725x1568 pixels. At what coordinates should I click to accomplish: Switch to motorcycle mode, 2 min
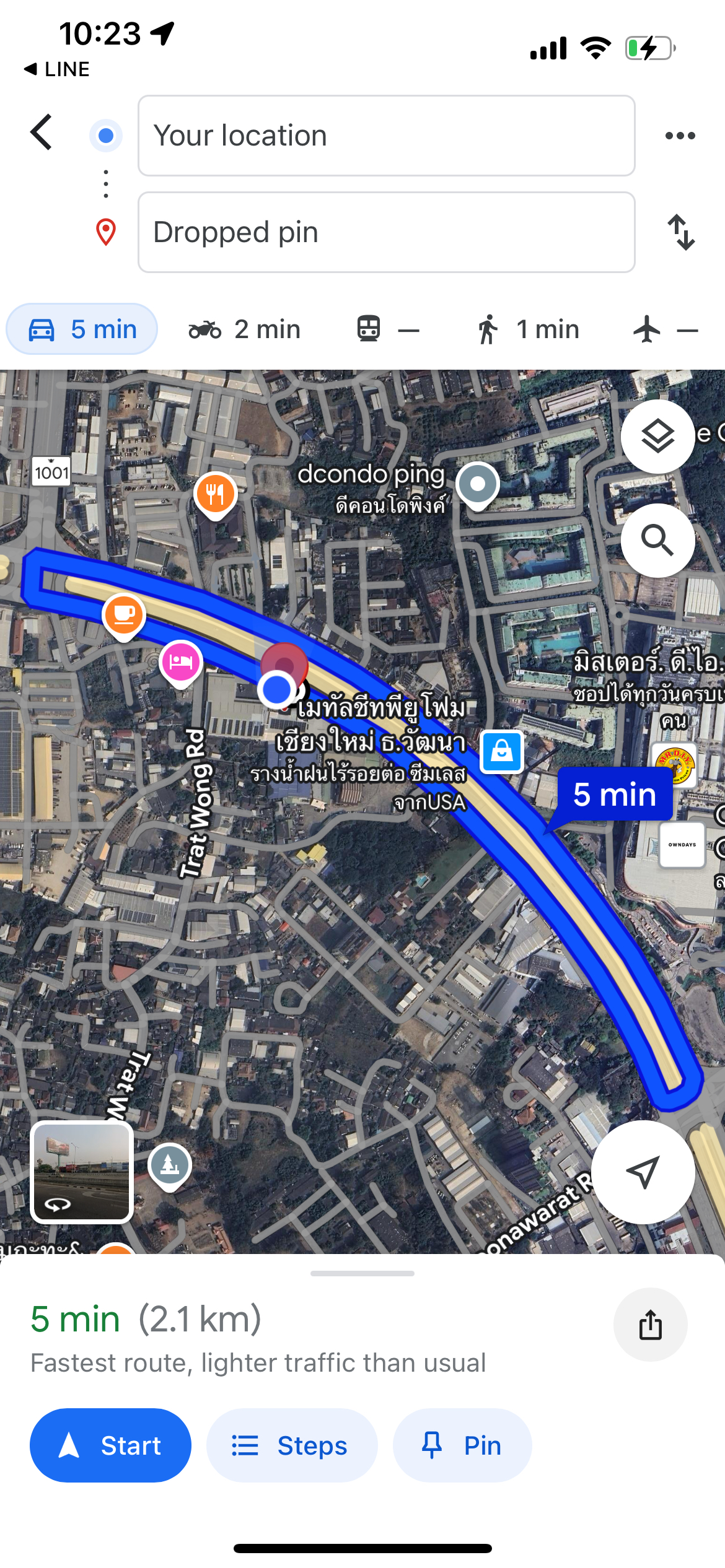click(245, 329)
